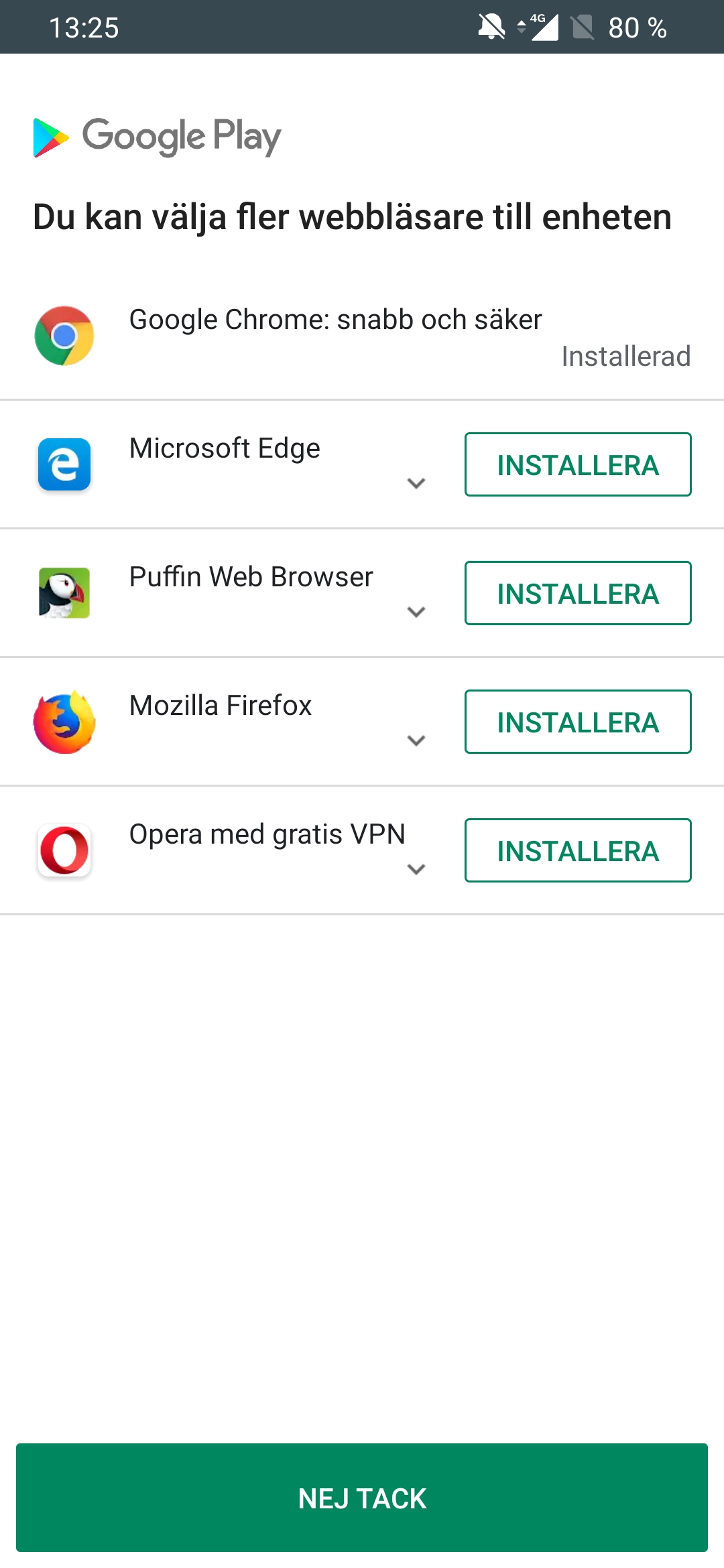
Task: Expand details for Microsoft Edge
Action: pyautogui.click(x=416, y=483)
